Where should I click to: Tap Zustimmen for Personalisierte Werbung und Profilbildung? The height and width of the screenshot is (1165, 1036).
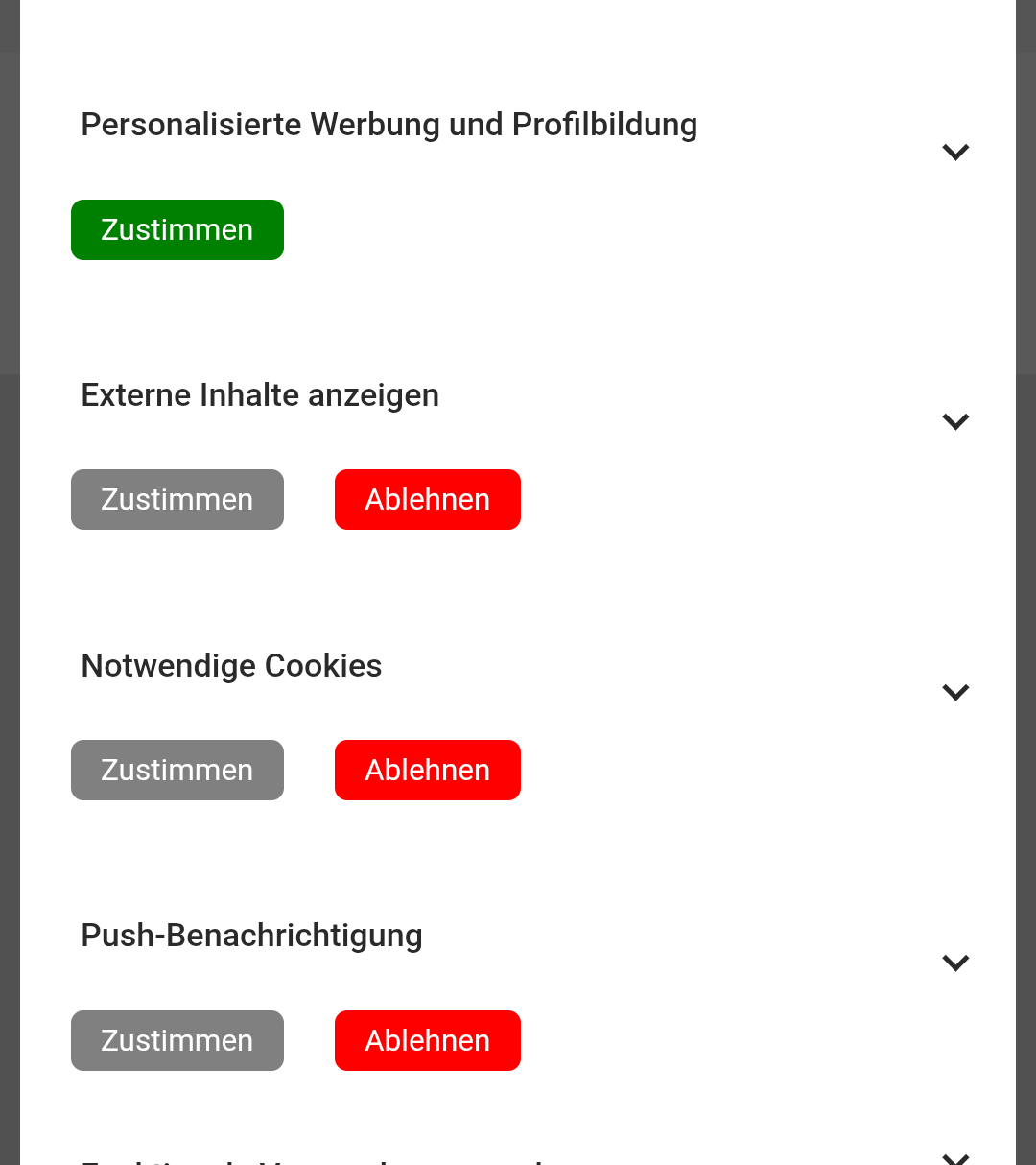pos(177,230)
